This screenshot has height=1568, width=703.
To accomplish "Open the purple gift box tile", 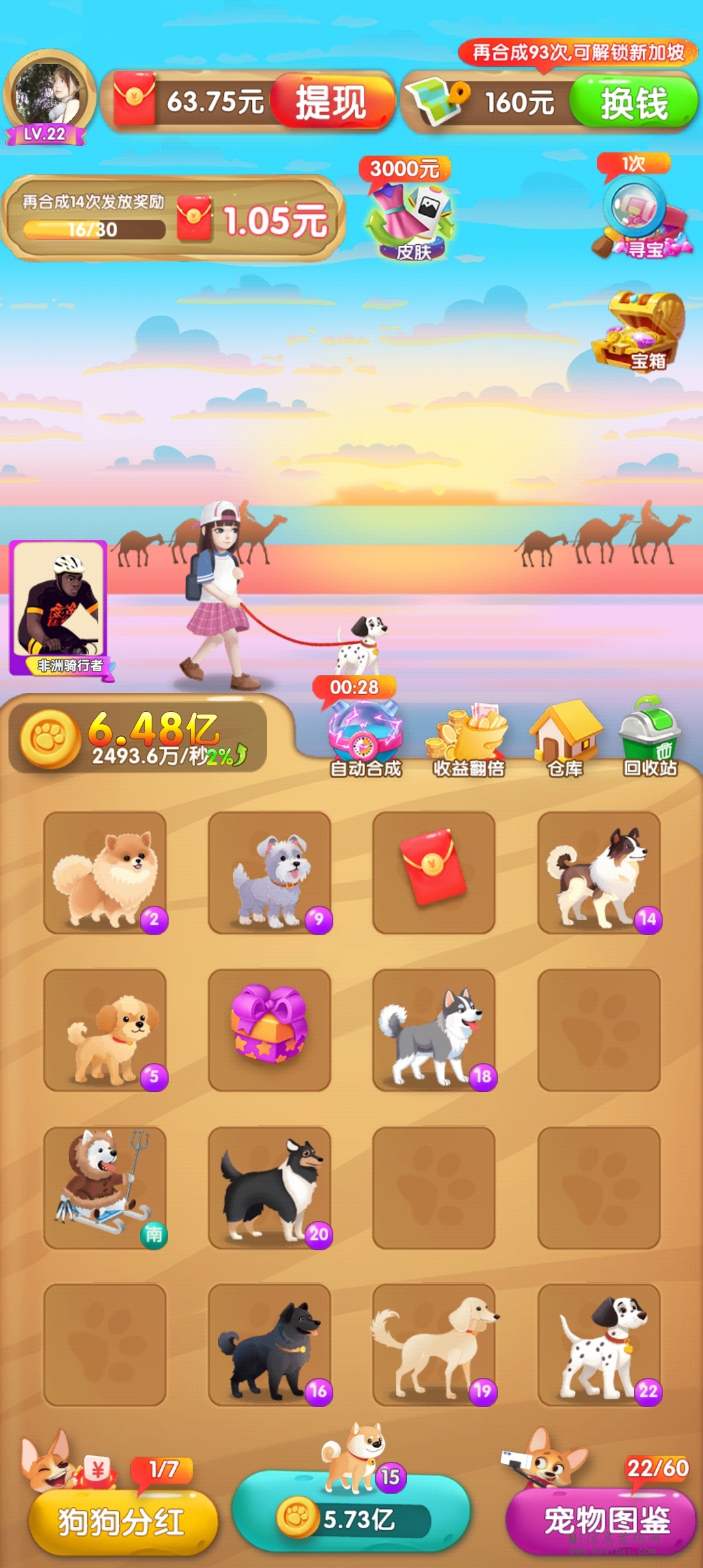I will pos(269,1029).
